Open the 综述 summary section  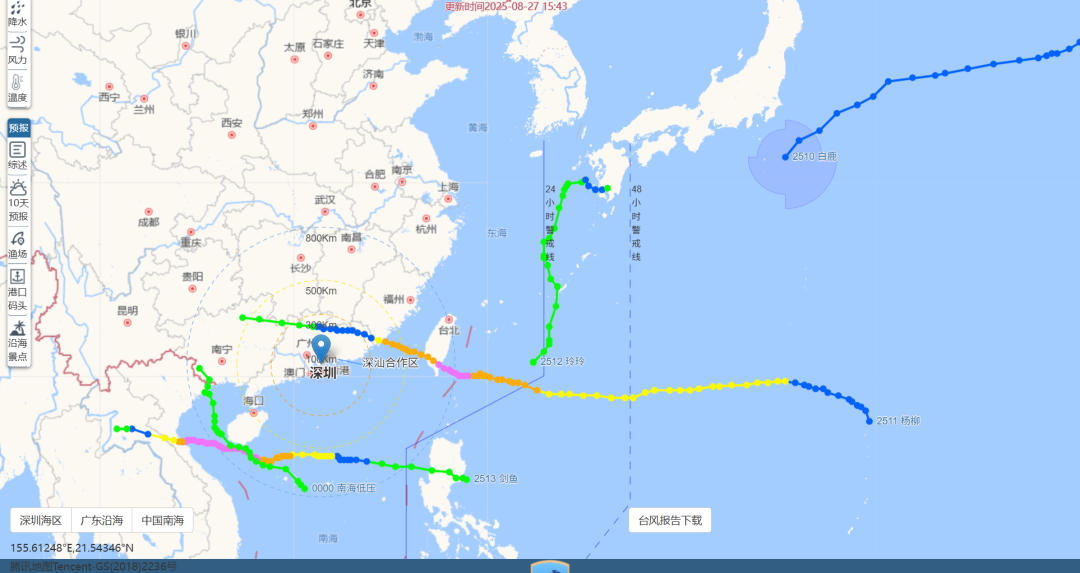18,156
